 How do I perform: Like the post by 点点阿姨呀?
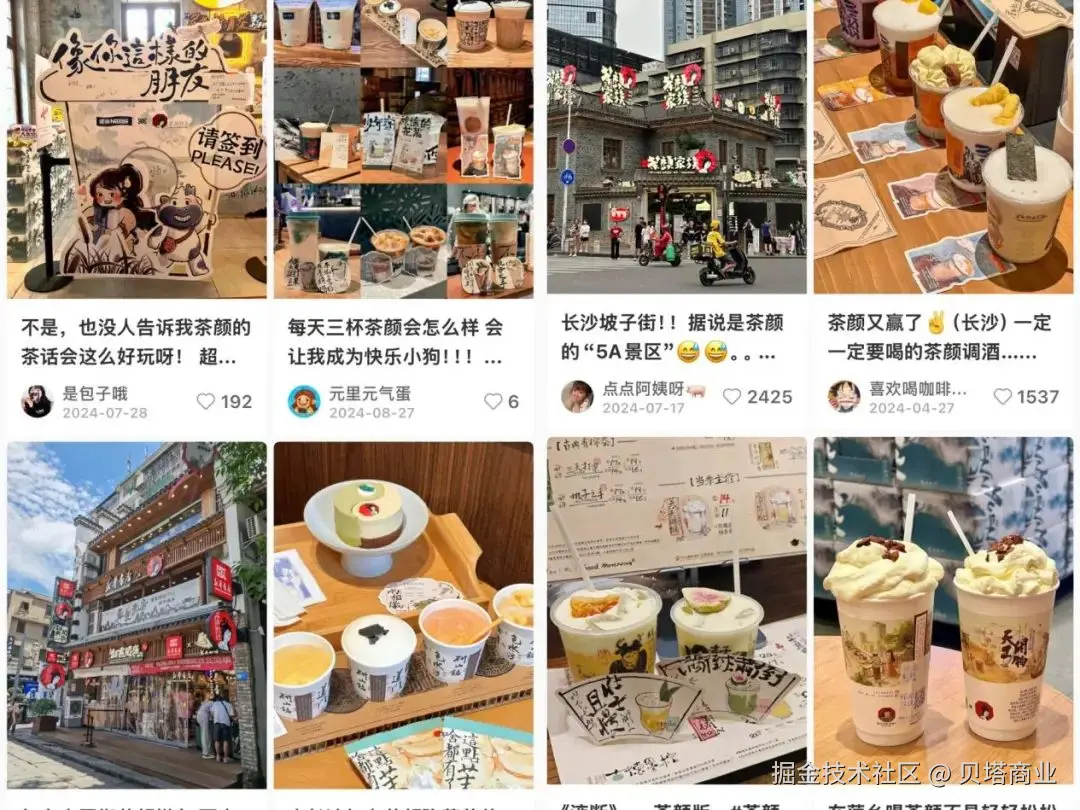coord(732,397)
